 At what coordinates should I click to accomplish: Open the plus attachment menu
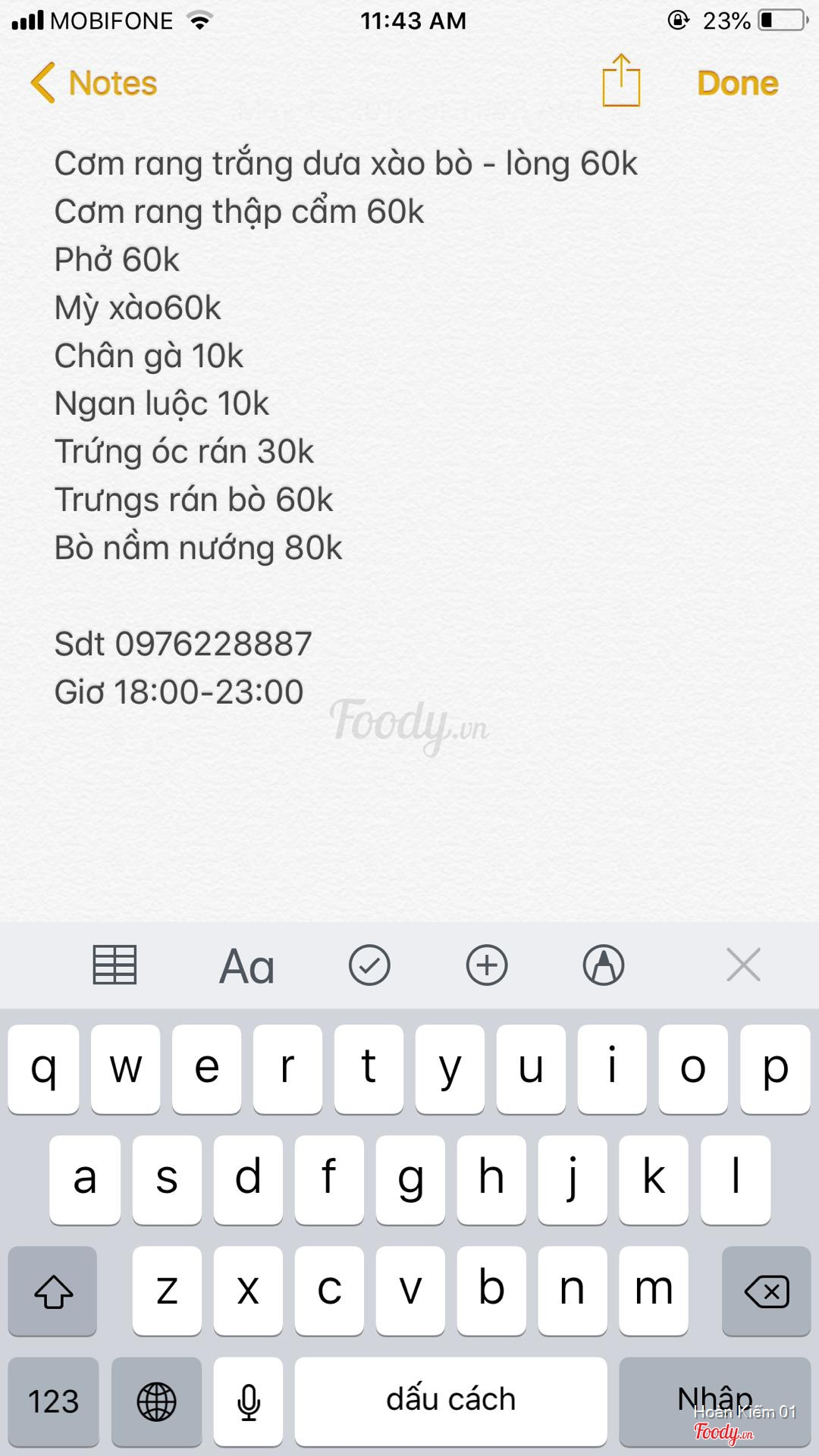486,965
